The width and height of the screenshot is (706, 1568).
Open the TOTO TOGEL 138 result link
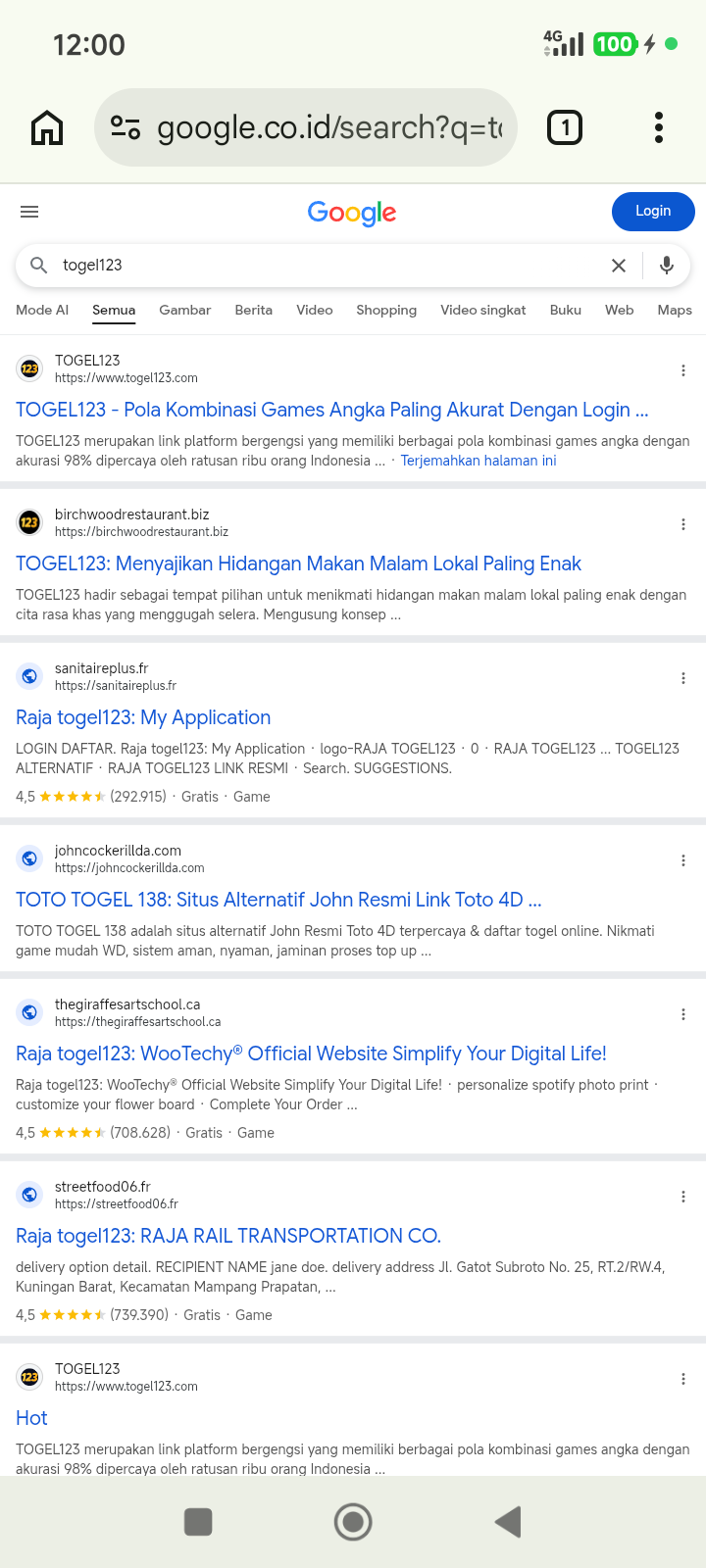(278, 900)
